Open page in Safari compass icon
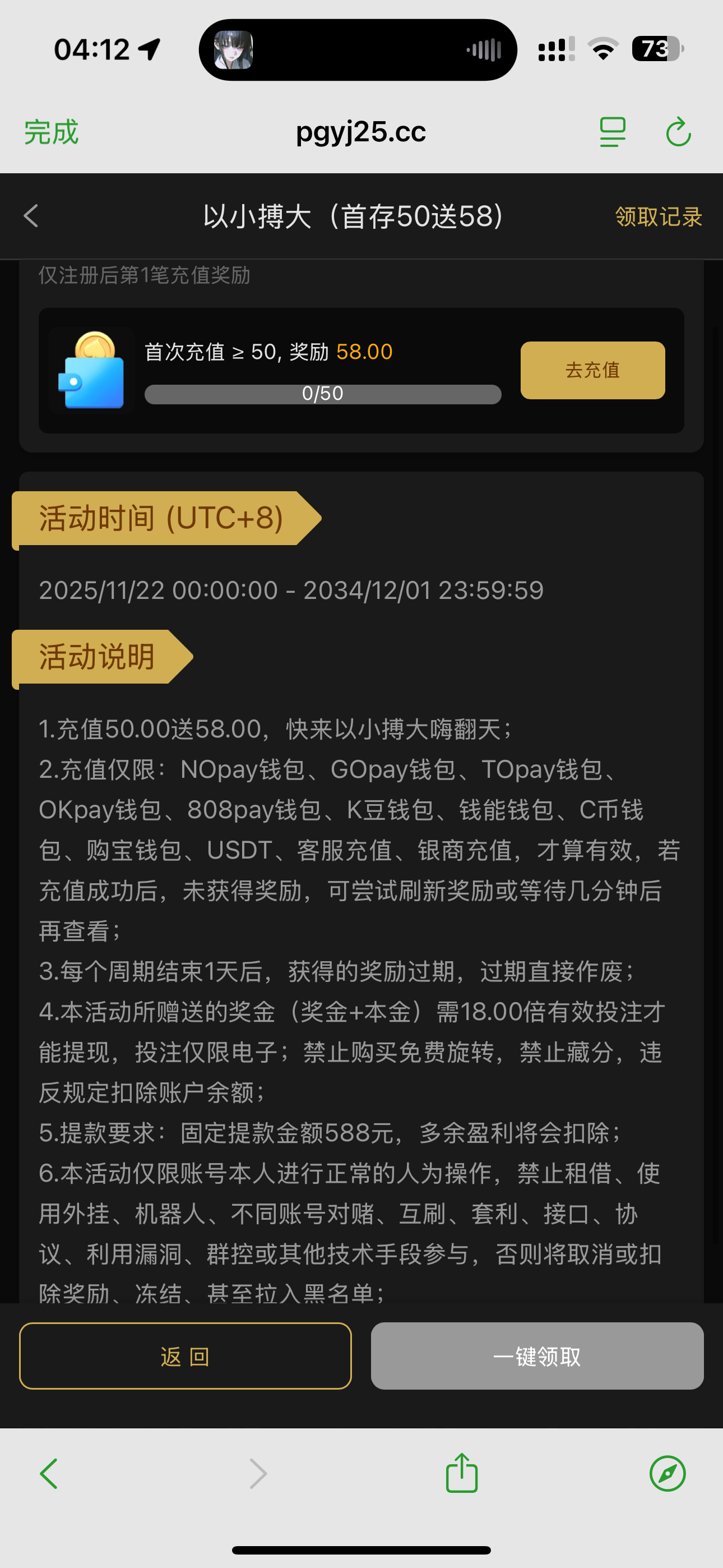This screenshot has width=723, height=1568. (x=668, y=1474)
